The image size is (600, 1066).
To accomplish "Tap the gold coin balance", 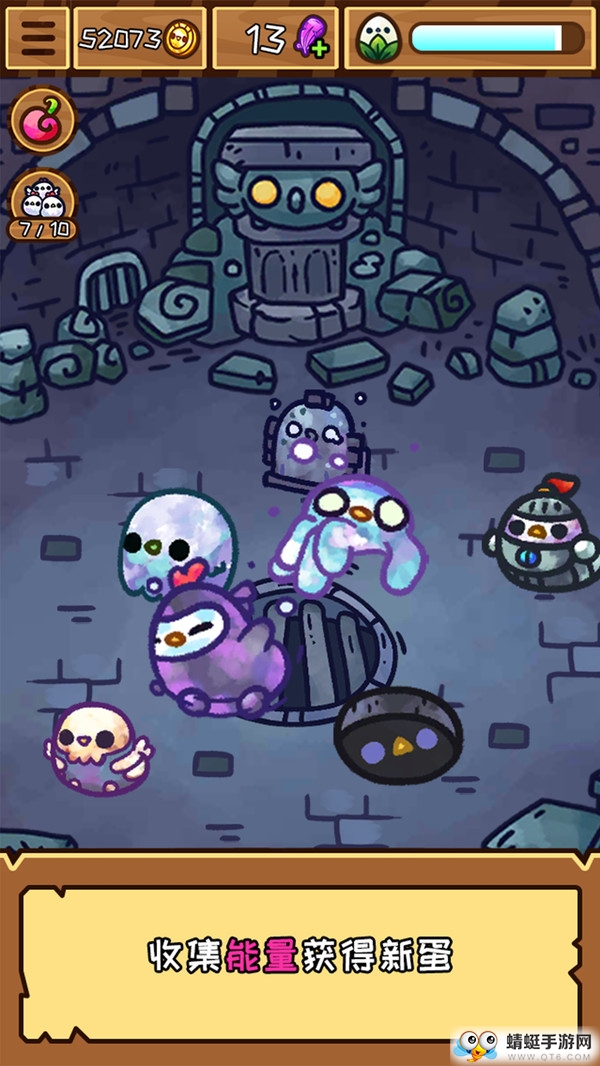I will click(x=140, y=39).
